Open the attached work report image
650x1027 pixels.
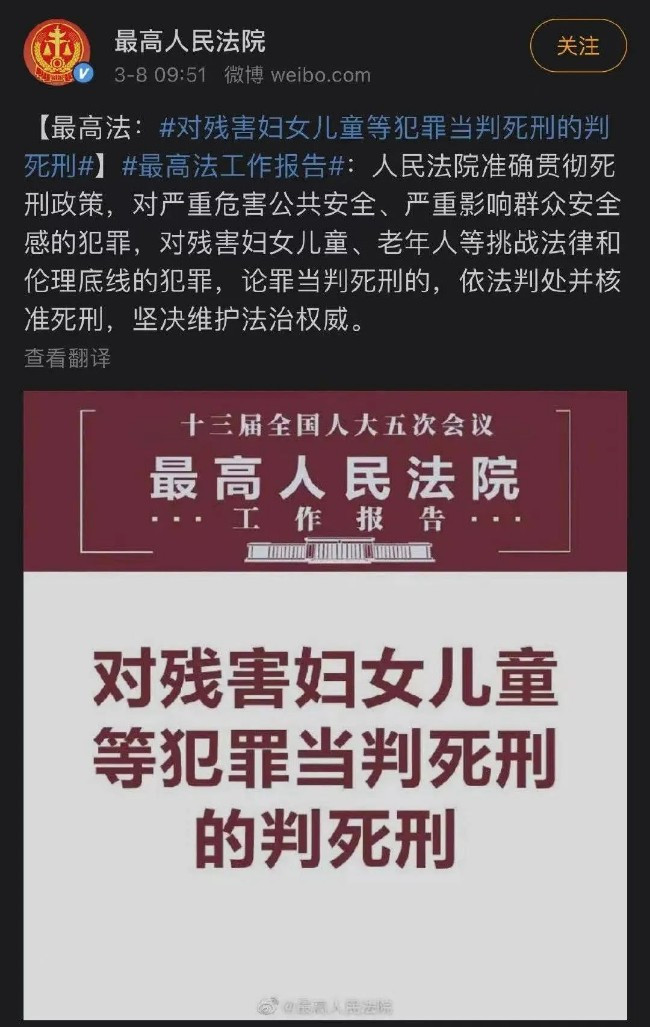point(325,700)
